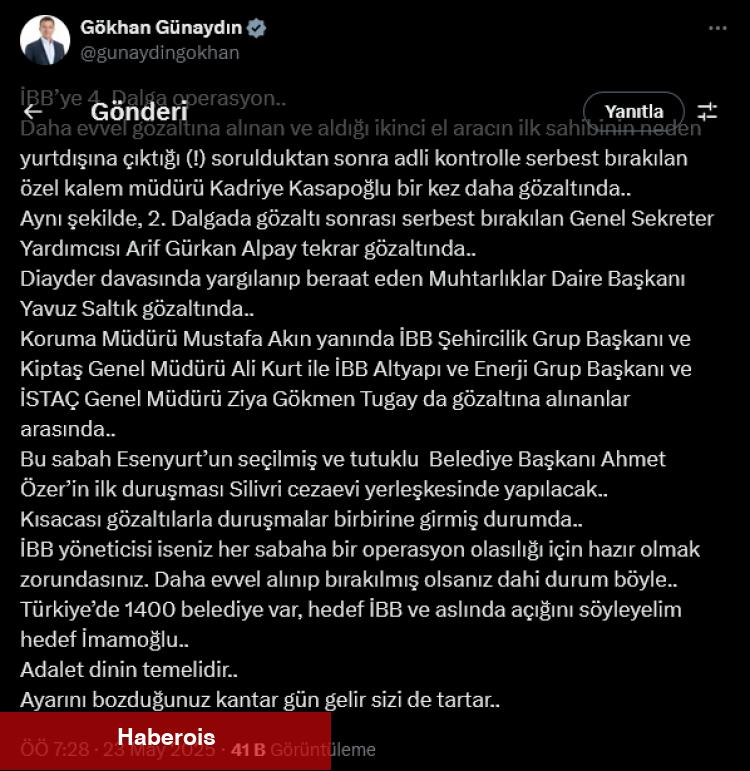Tap the Yanıtla reply button

pos(634,111)
